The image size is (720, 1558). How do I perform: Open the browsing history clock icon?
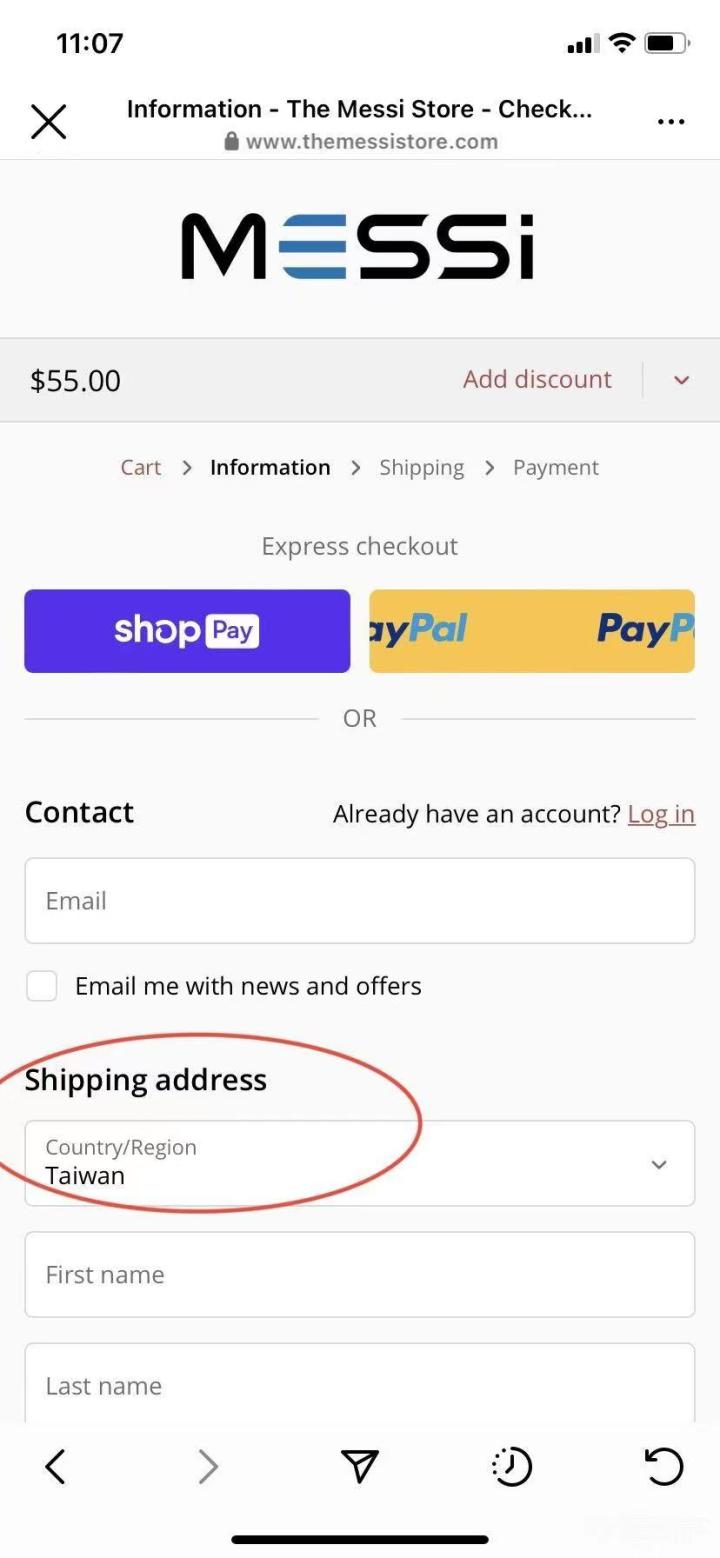click(x=511, y=1467)
